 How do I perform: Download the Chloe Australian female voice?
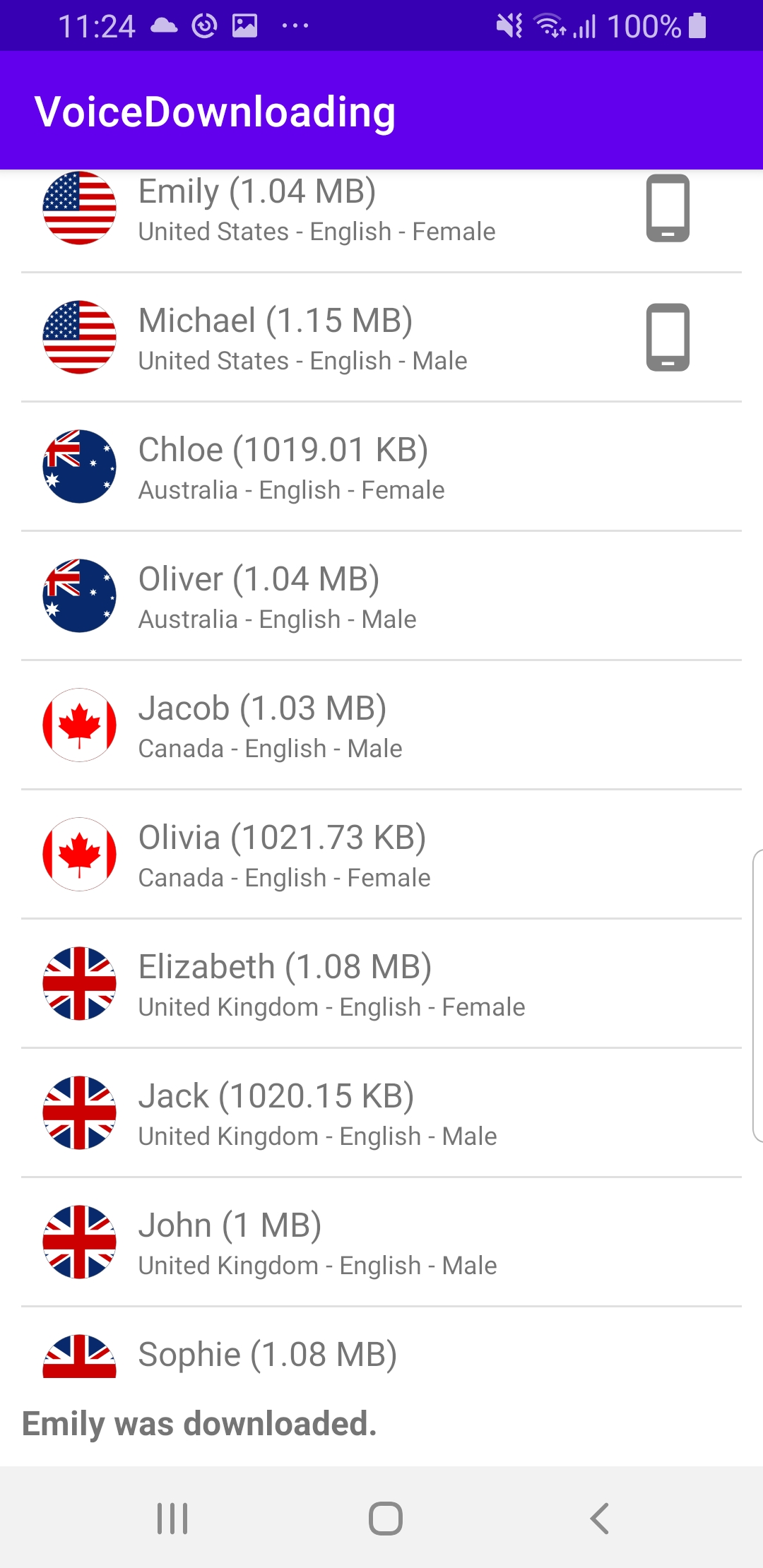click(x=317, y=468)
